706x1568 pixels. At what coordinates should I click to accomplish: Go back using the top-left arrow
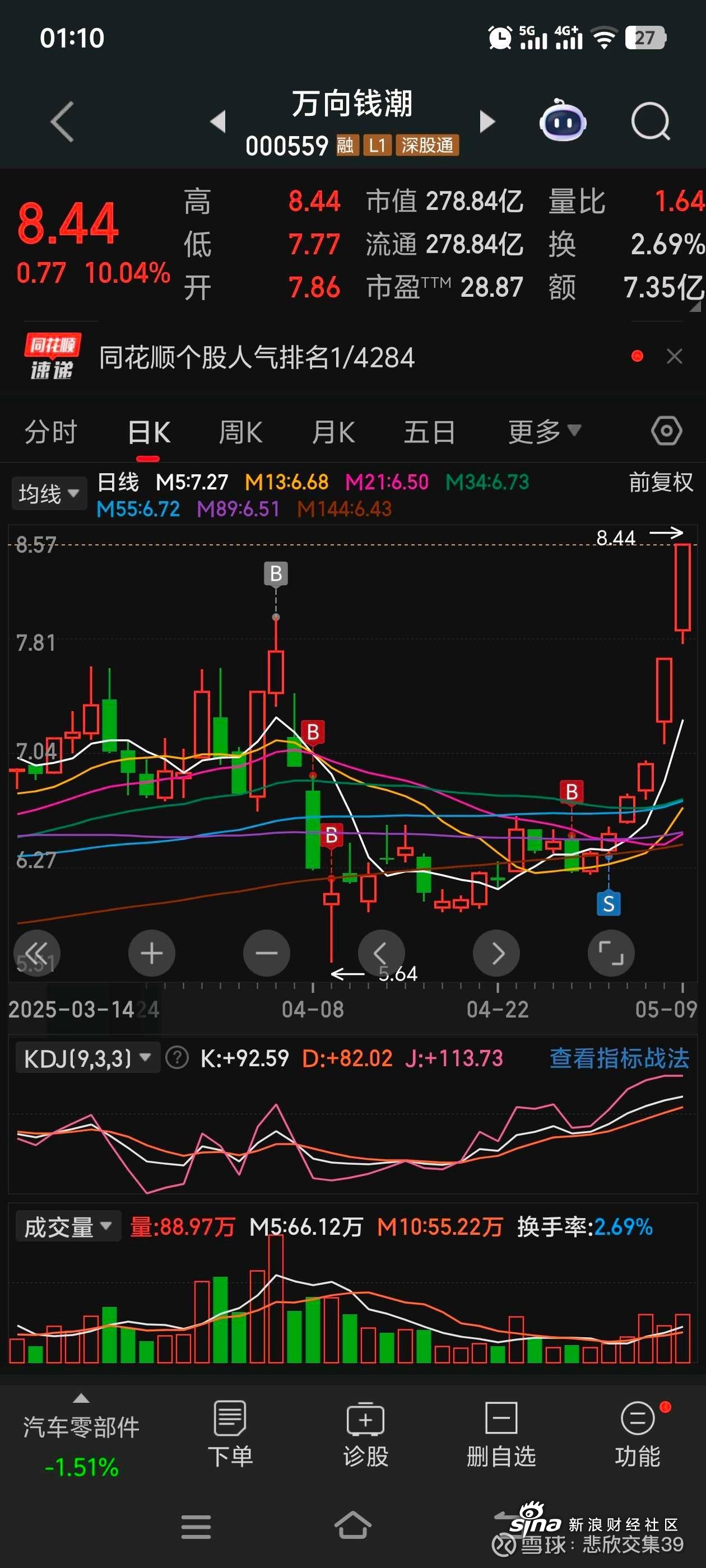click(x=62, y=121)
